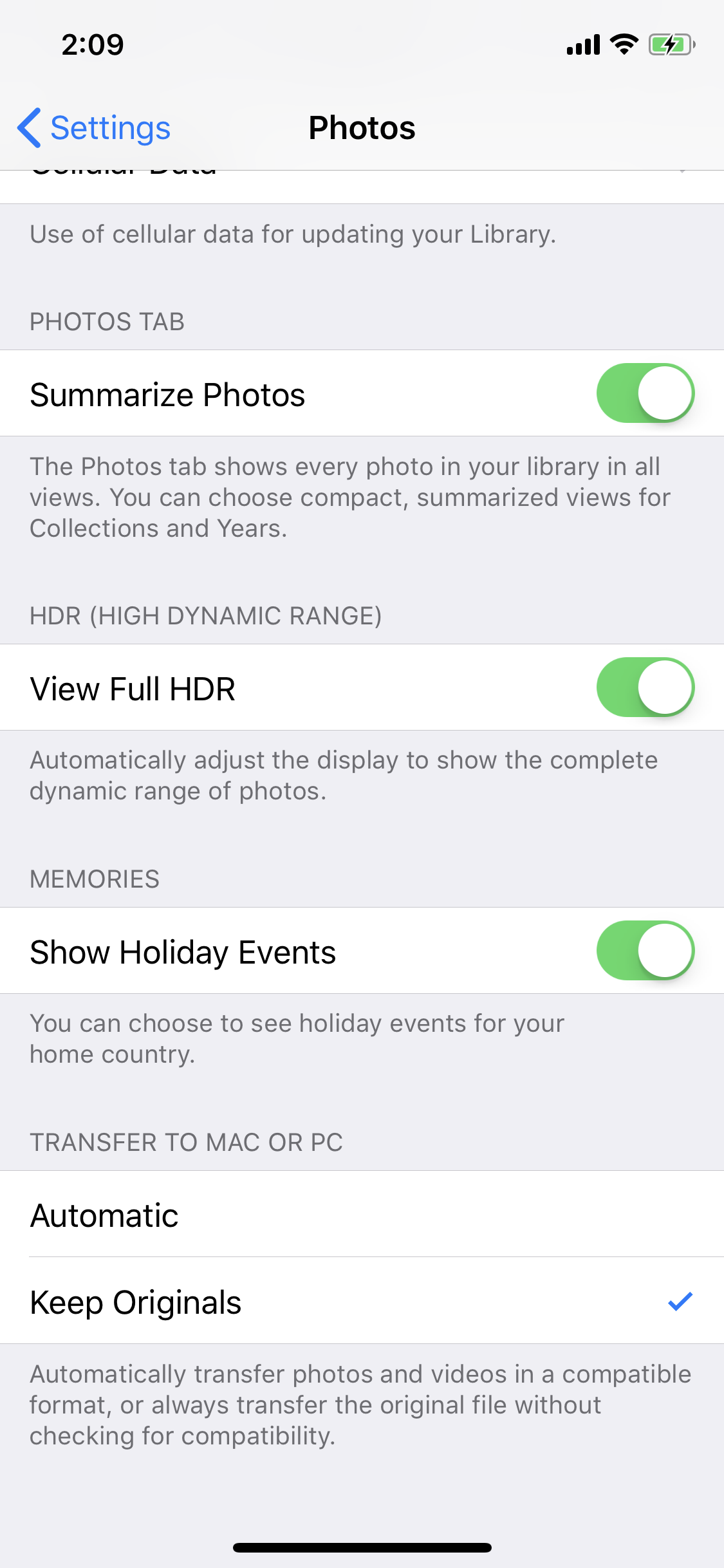Go back to Settings
Screen dimensions: 724x1568
pos(94,128)
